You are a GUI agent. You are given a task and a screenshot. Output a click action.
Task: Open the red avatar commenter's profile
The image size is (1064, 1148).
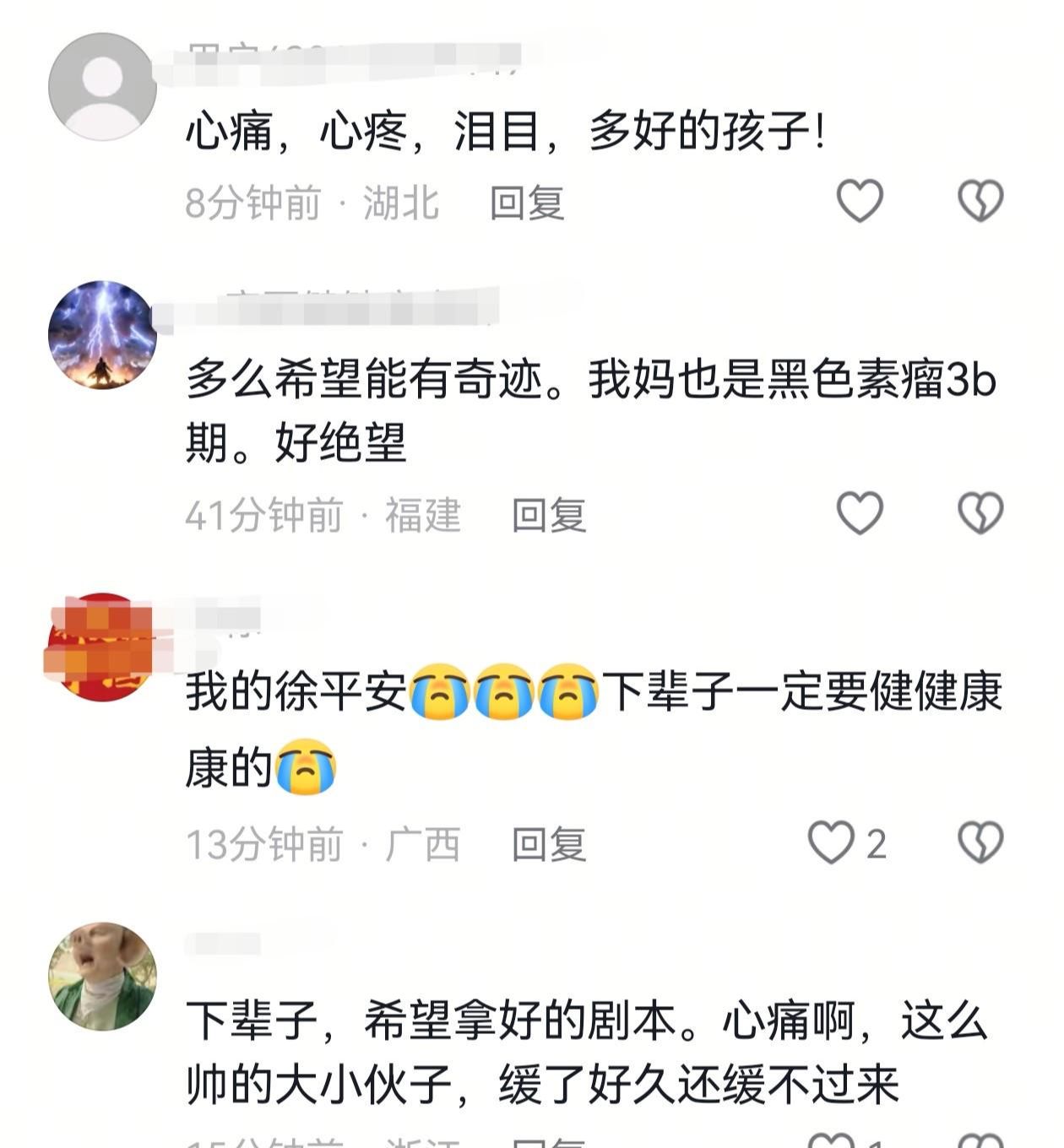click(x=102, y=647)
